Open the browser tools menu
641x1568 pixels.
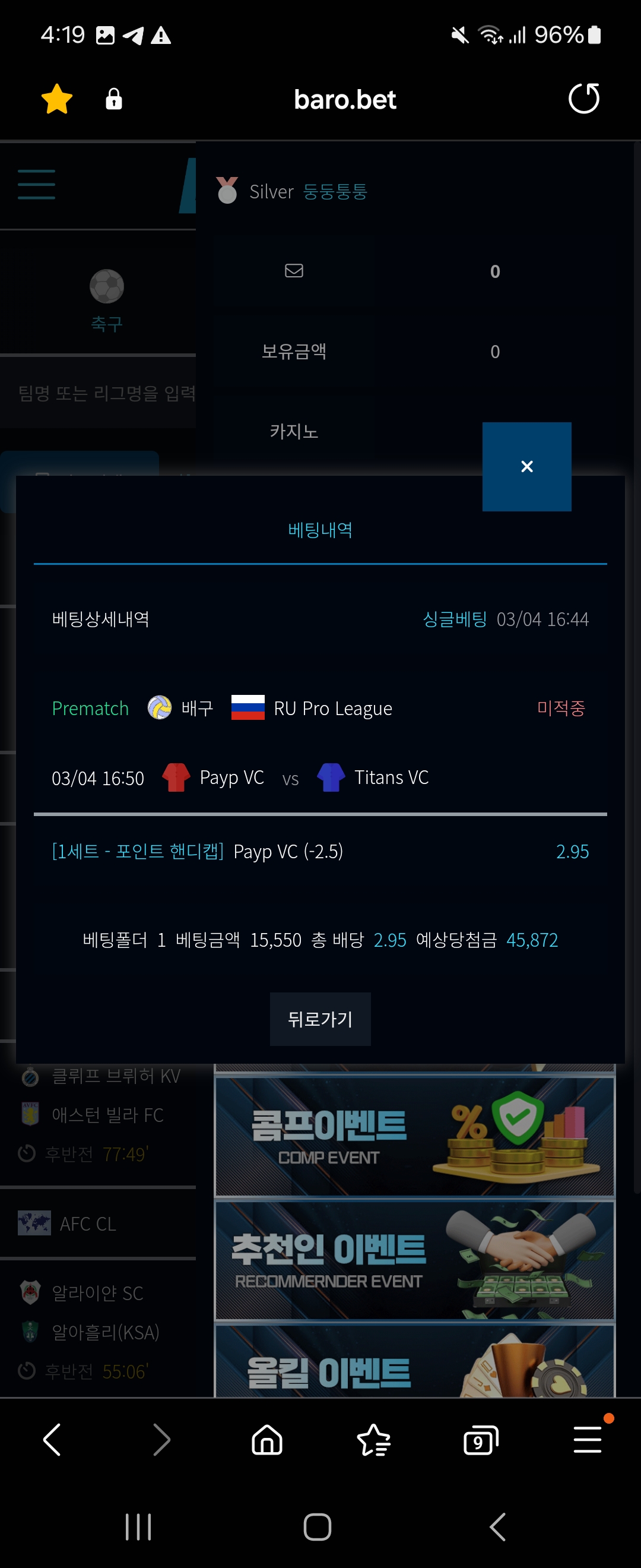[x=588, y=1440]
